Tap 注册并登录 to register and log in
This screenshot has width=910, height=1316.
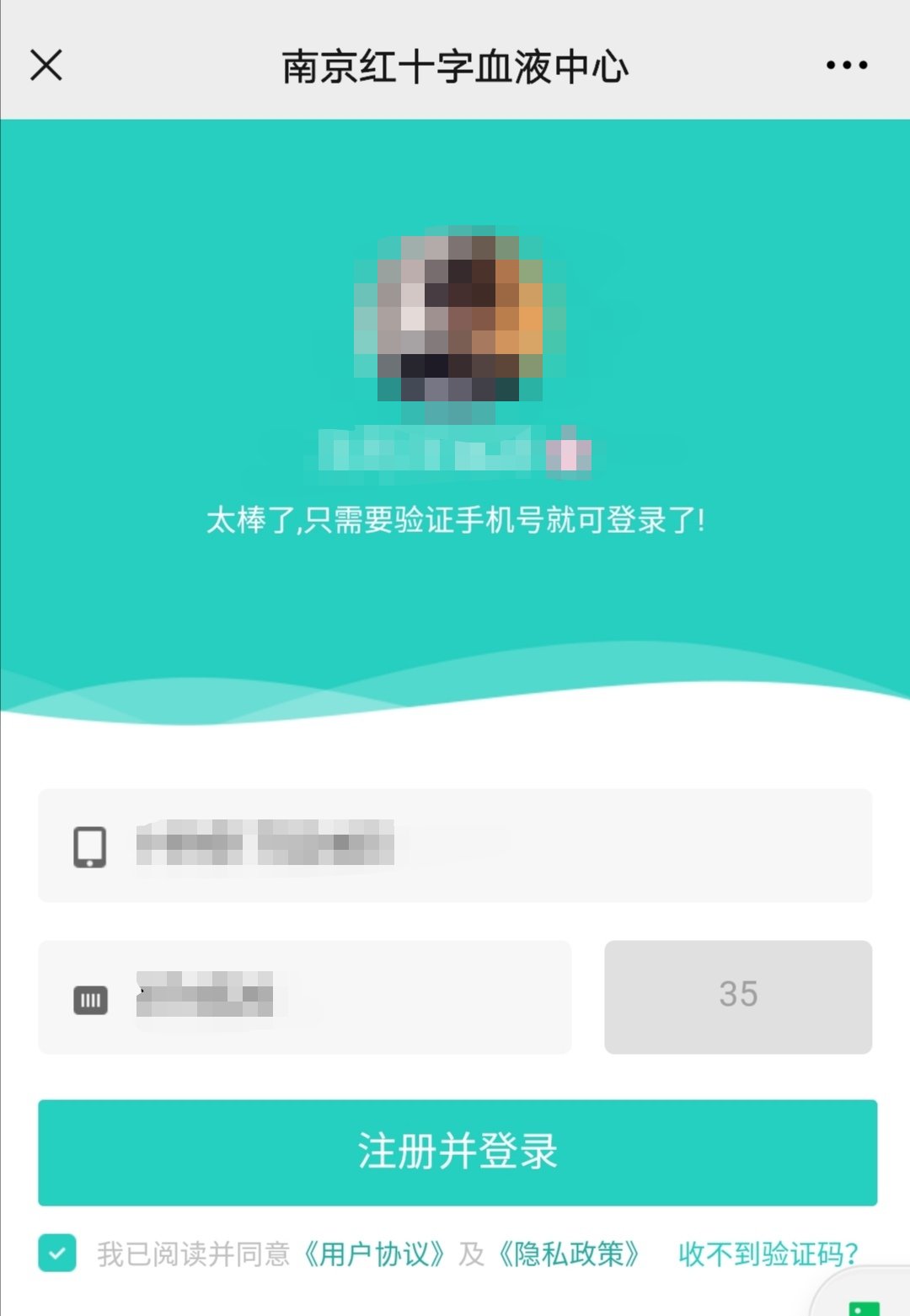tap(457, 1152)
